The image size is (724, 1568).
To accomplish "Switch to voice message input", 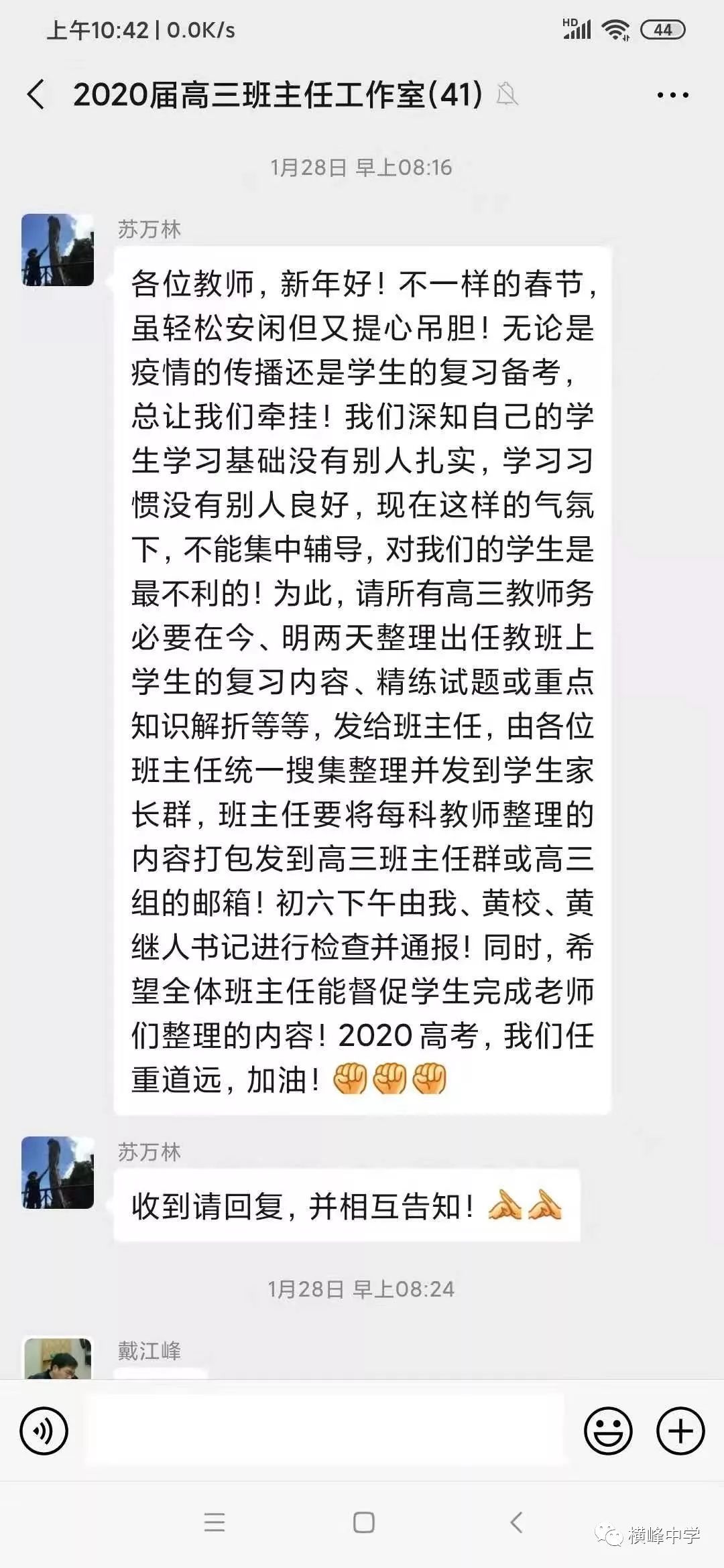I will click(x=44, y=1431).
